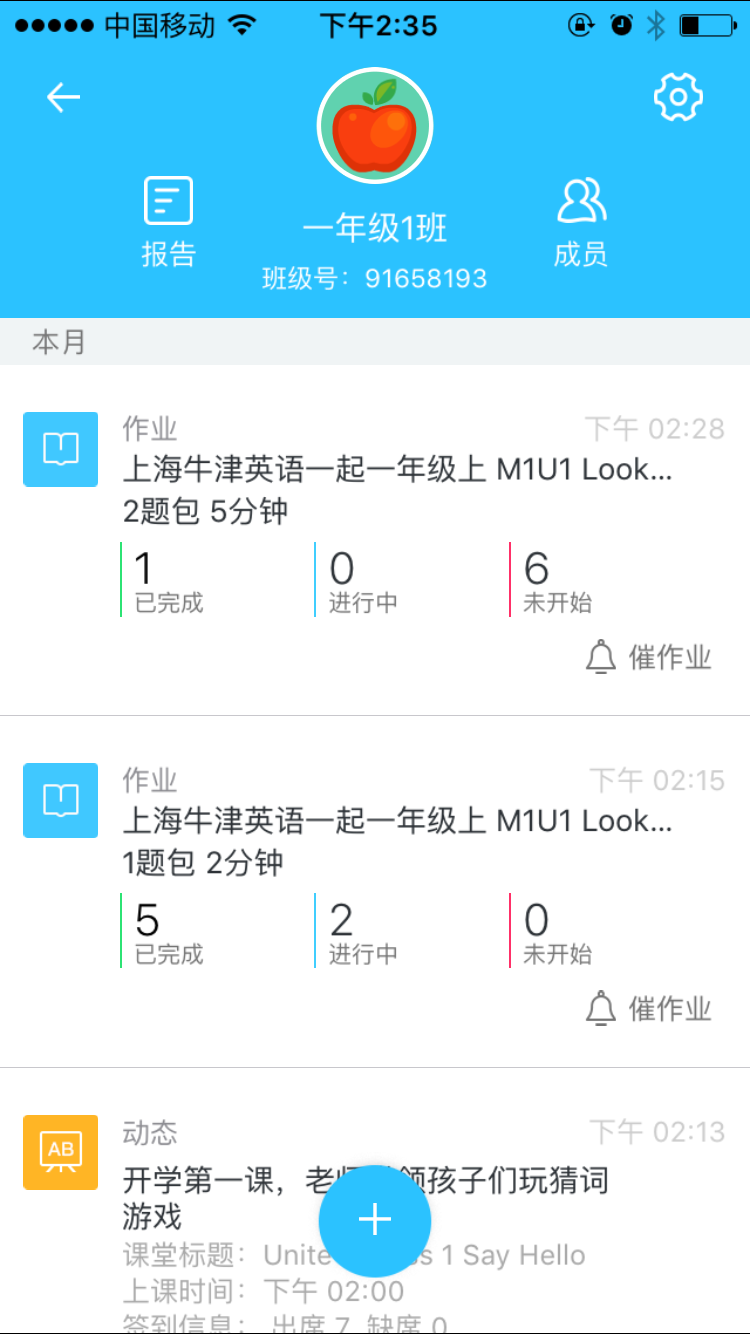This screenshot has height=1334, width=750.
Task: View class 成员 members
Action: (x=581, y=222)
